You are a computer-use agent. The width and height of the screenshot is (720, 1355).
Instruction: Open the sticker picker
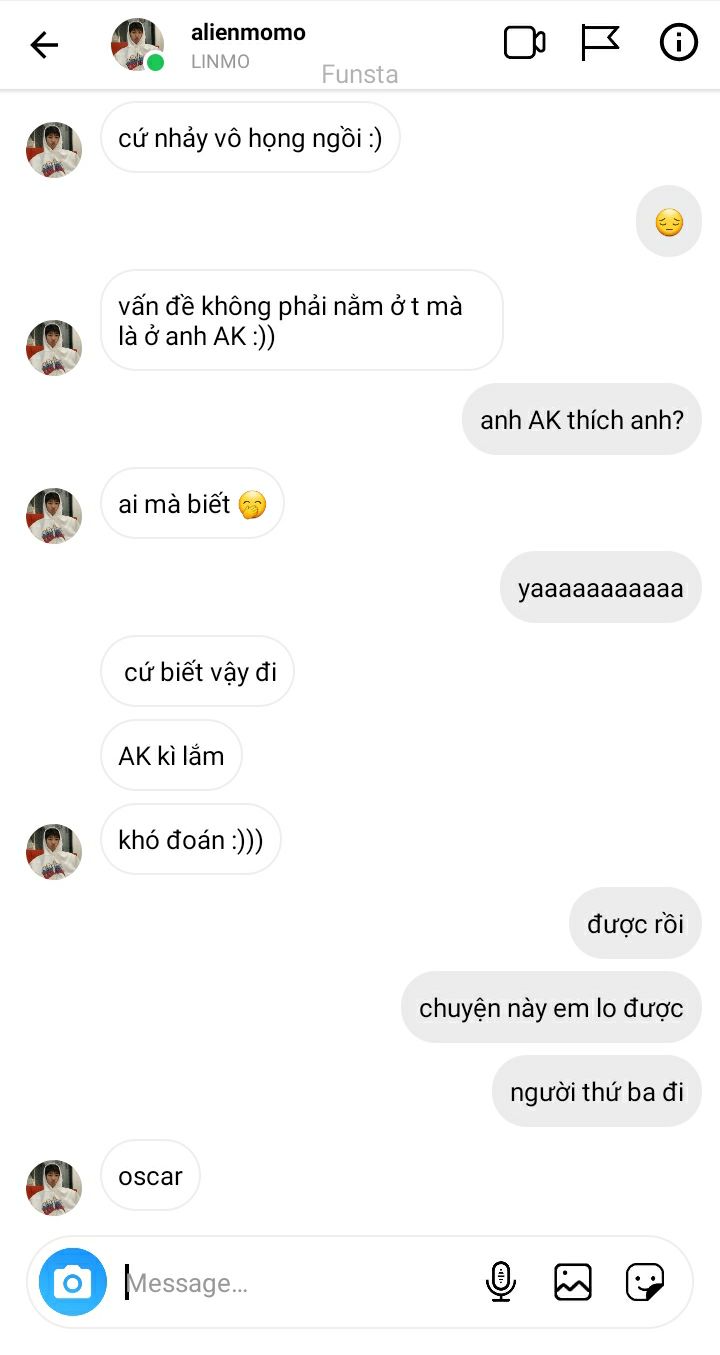[645, 1282]
